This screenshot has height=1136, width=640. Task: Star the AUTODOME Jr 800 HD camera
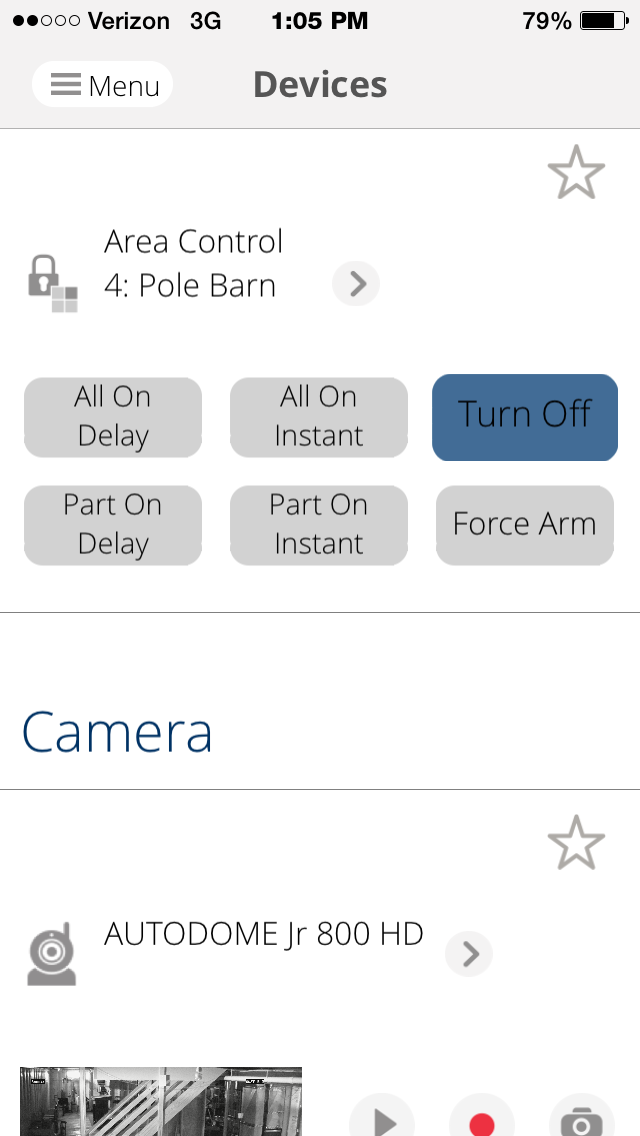[x=576, y=843]
